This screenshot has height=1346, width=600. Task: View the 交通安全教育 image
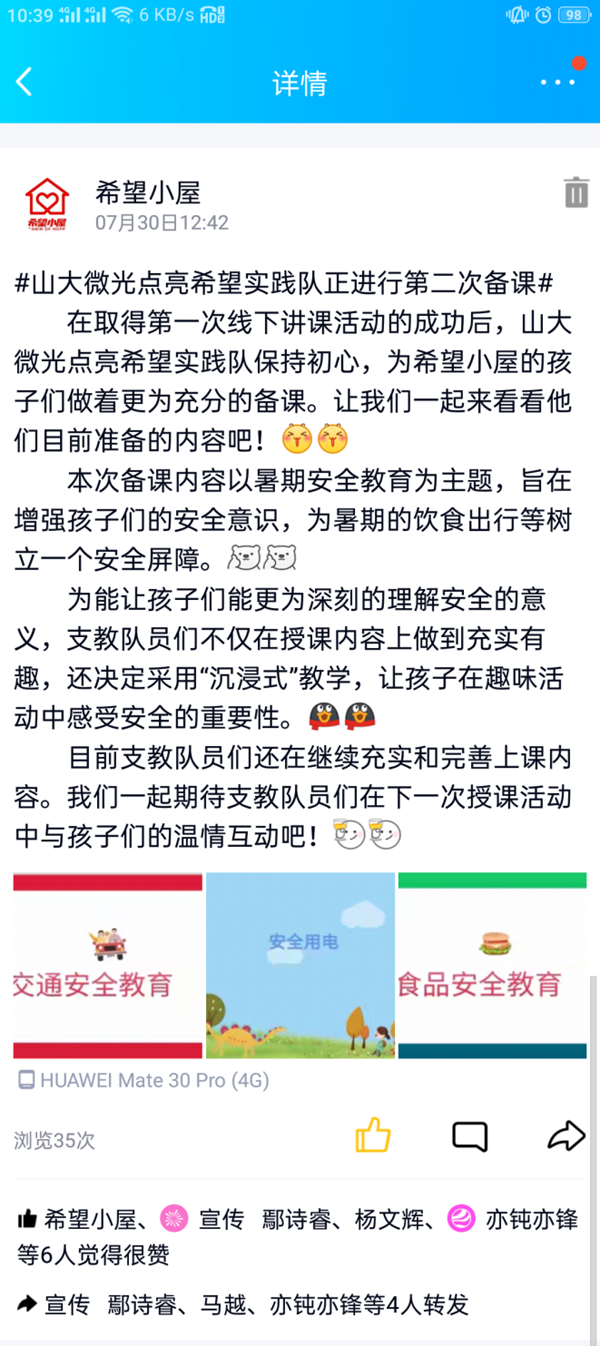click(108, 965)
